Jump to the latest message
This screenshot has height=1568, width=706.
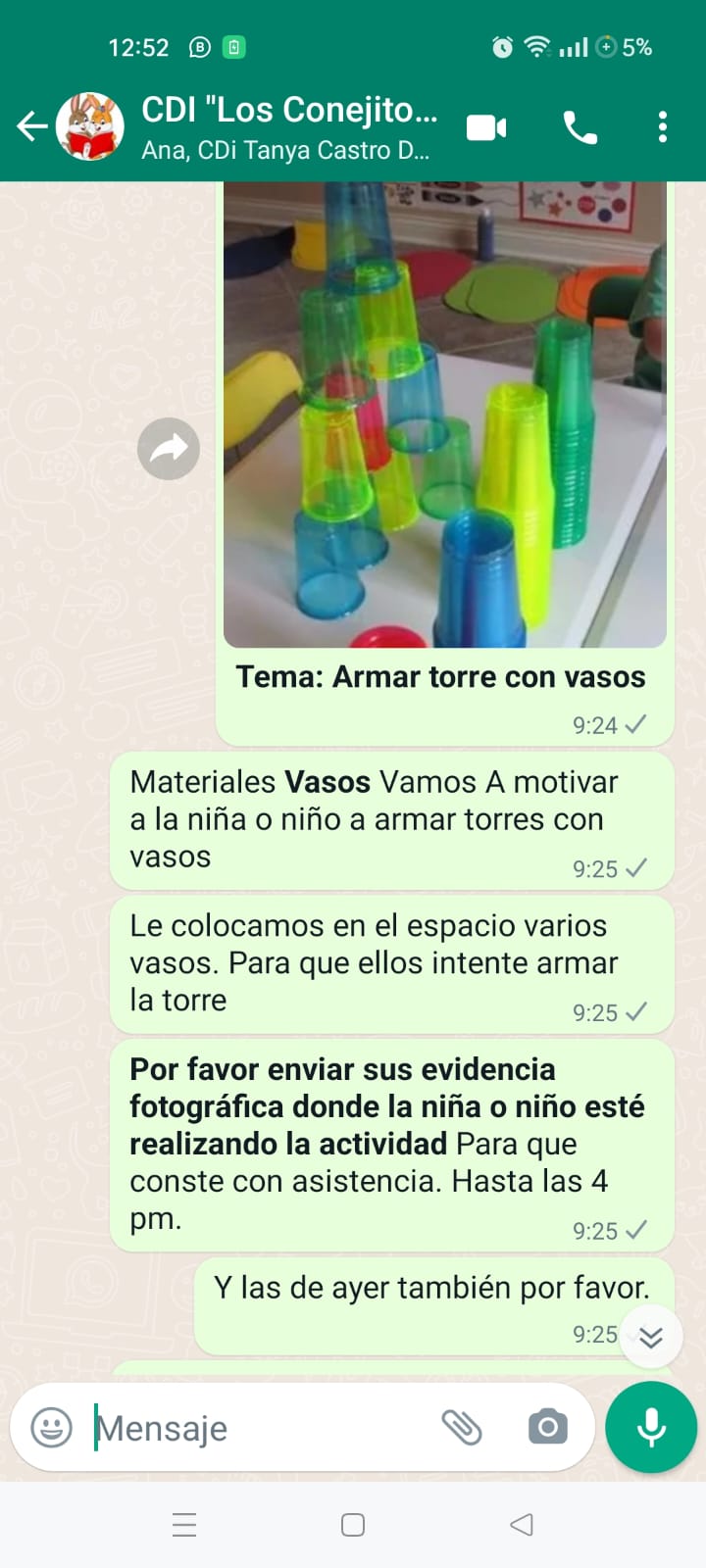coord(651,1337)
